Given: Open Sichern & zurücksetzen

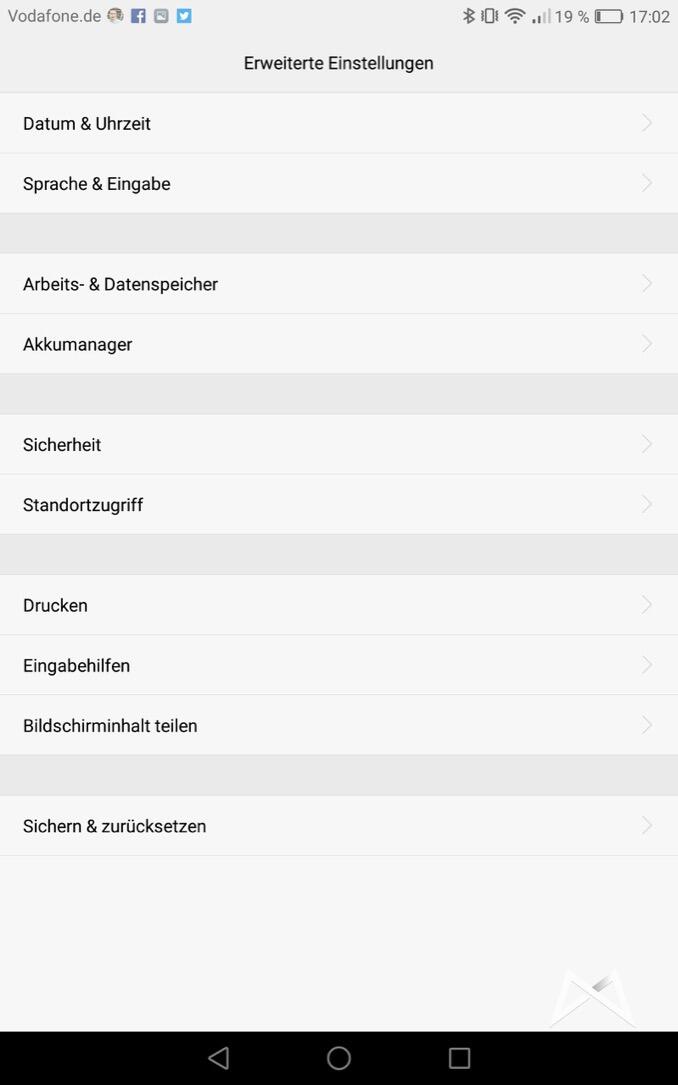Looking at the screenshot, I should tap(338, 826).
